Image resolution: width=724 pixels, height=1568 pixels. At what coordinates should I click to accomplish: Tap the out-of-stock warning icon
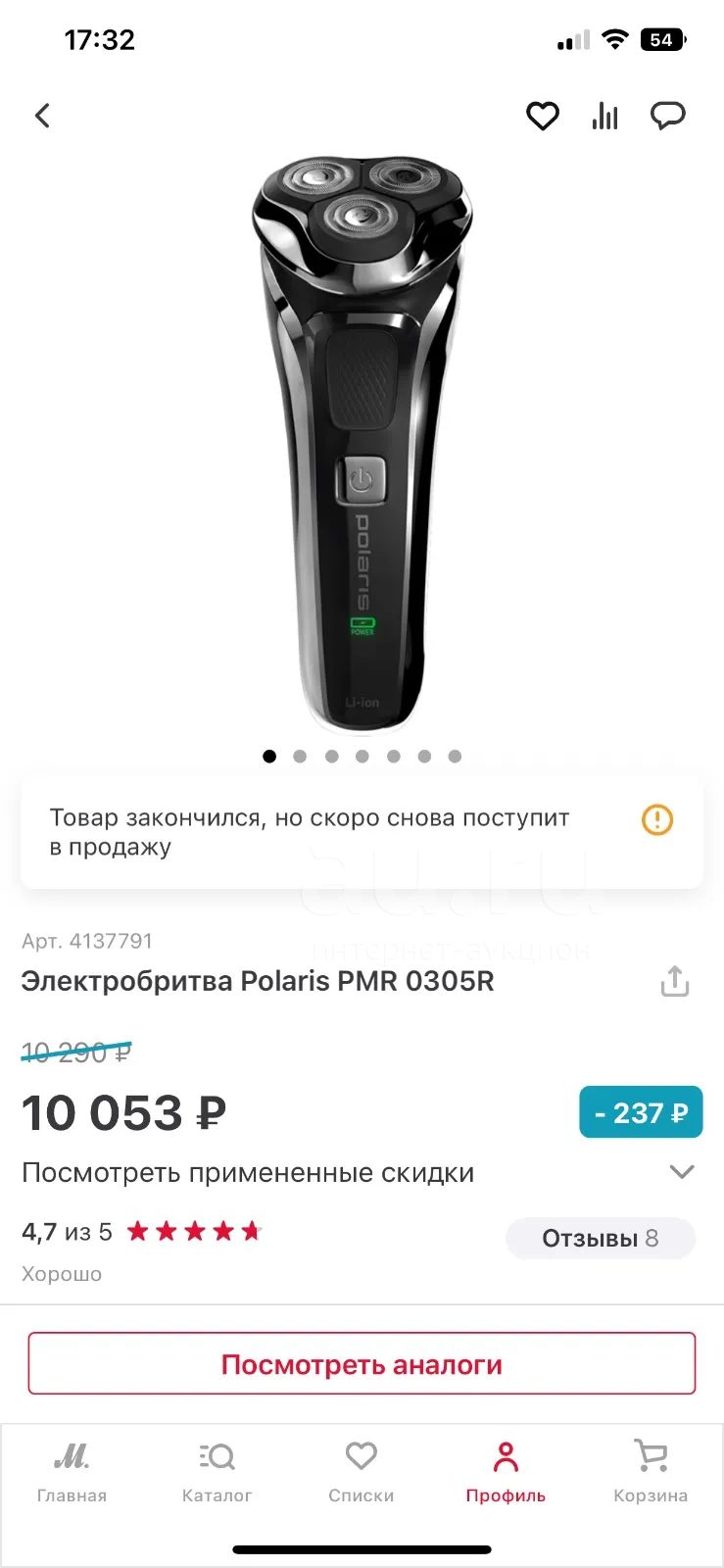657,819
